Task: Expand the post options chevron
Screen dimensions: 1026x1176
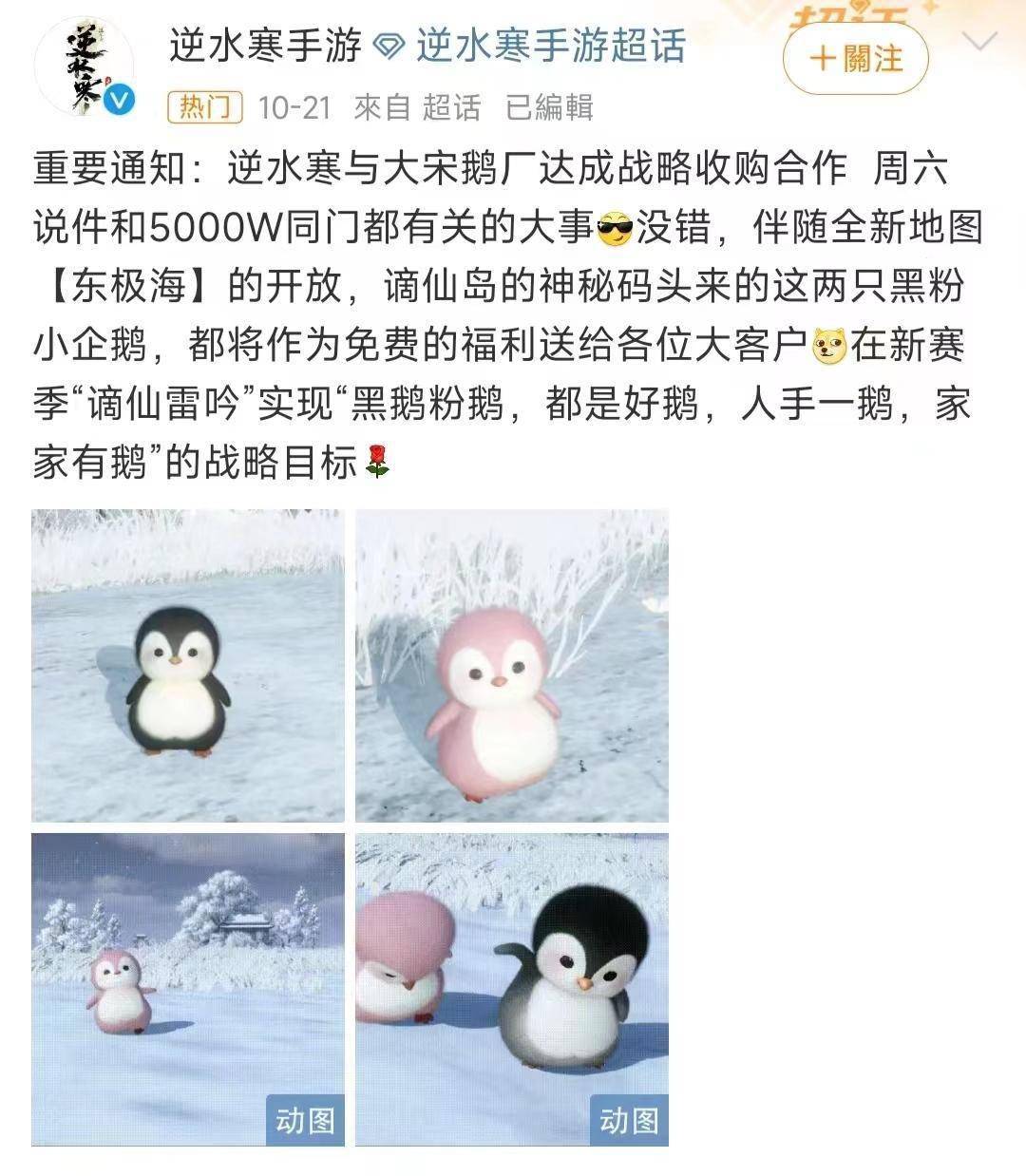Action: (979, 42)
